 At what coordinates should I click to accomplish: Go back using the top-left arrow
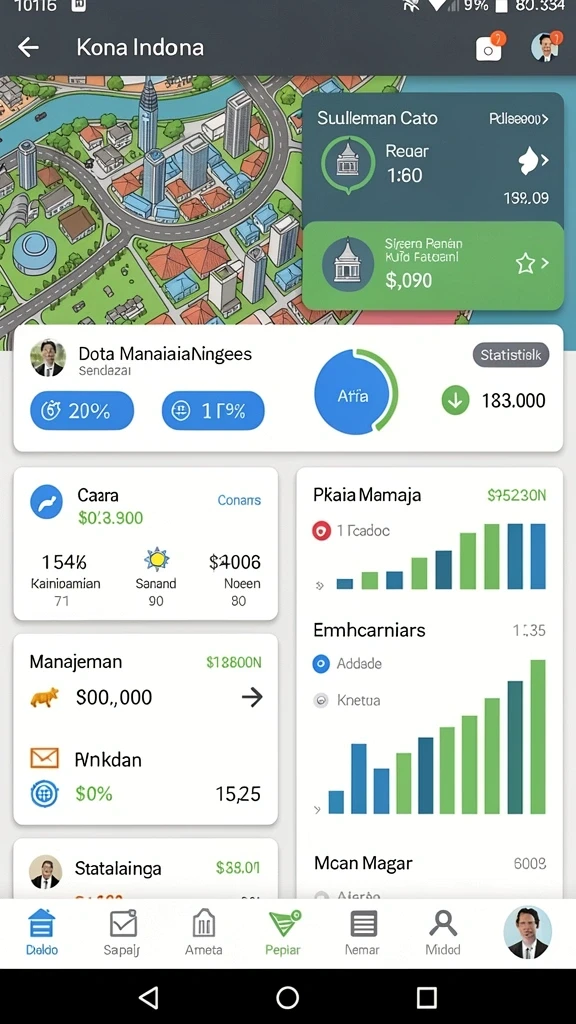(28, 47)
